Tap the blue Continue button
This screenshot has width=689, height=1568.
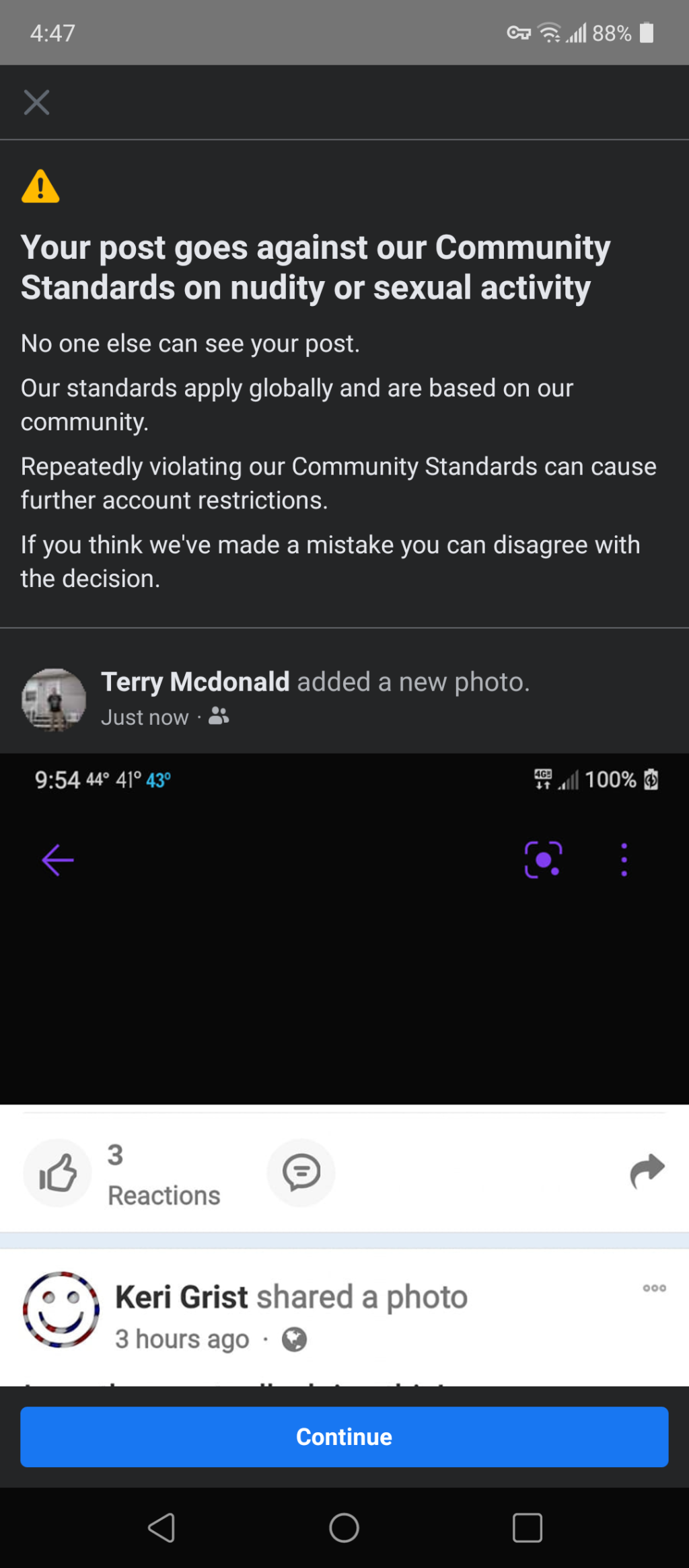[x=344, y=1437]
